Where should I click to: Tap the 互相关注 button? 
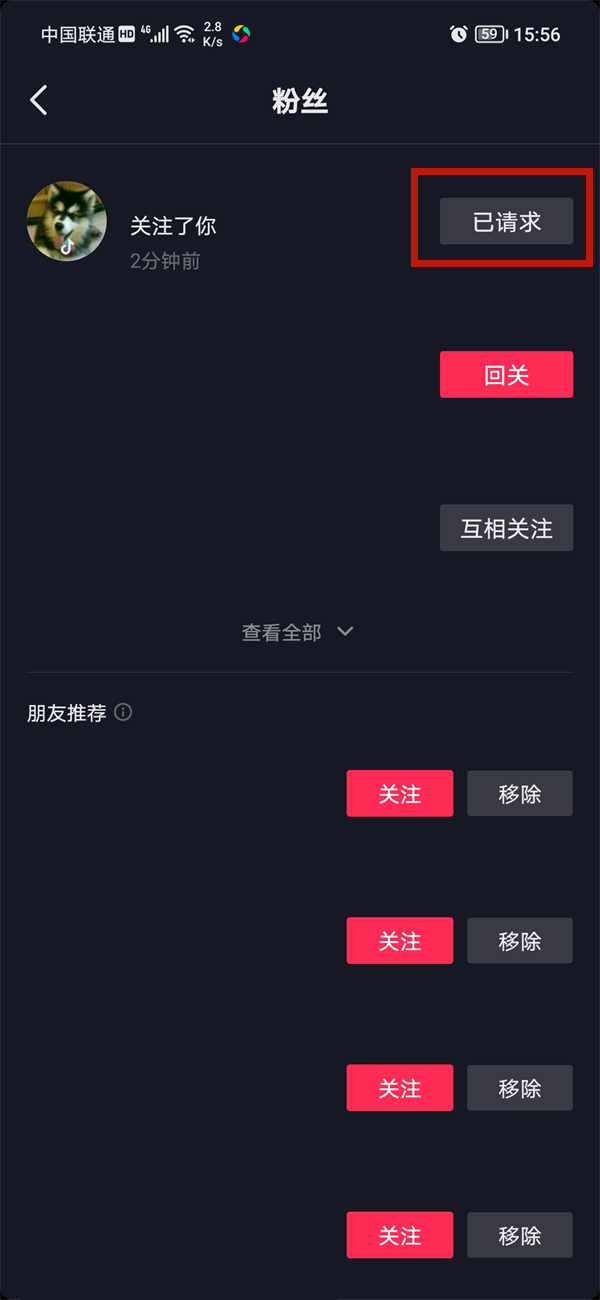pos(506,528)
